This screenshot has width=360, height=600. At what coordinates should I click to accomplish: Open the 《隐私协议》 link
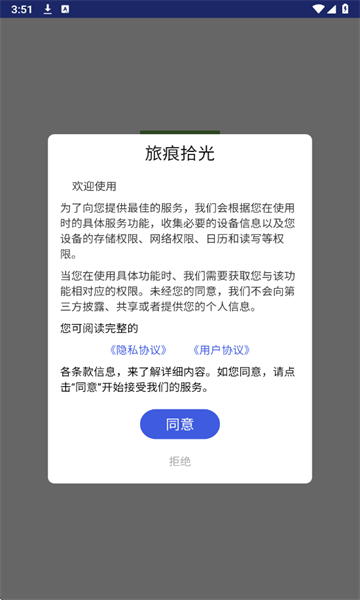[x=138, y=350]
